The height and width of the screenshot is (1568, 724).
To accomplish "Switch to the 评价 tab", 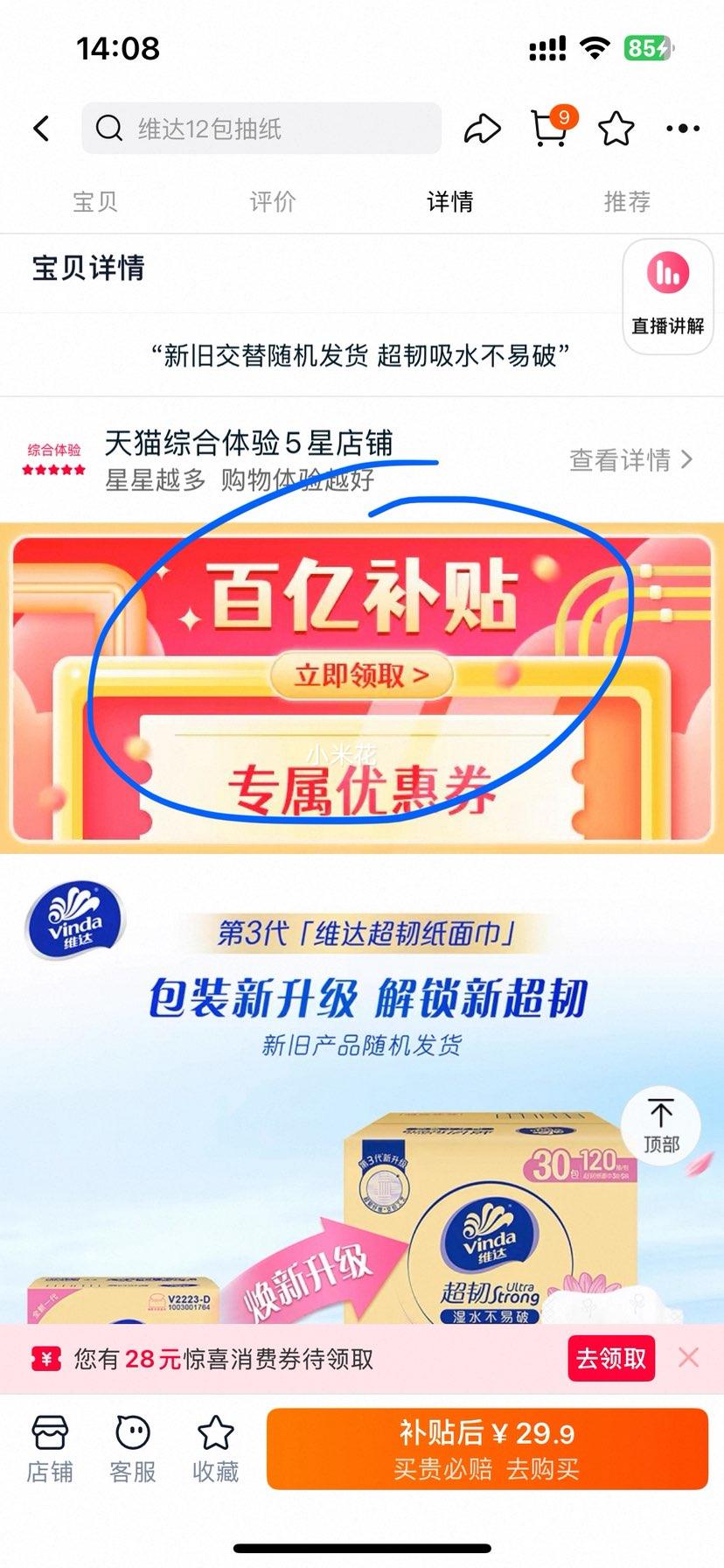I will pyautogui.click(x=272, y=202).
